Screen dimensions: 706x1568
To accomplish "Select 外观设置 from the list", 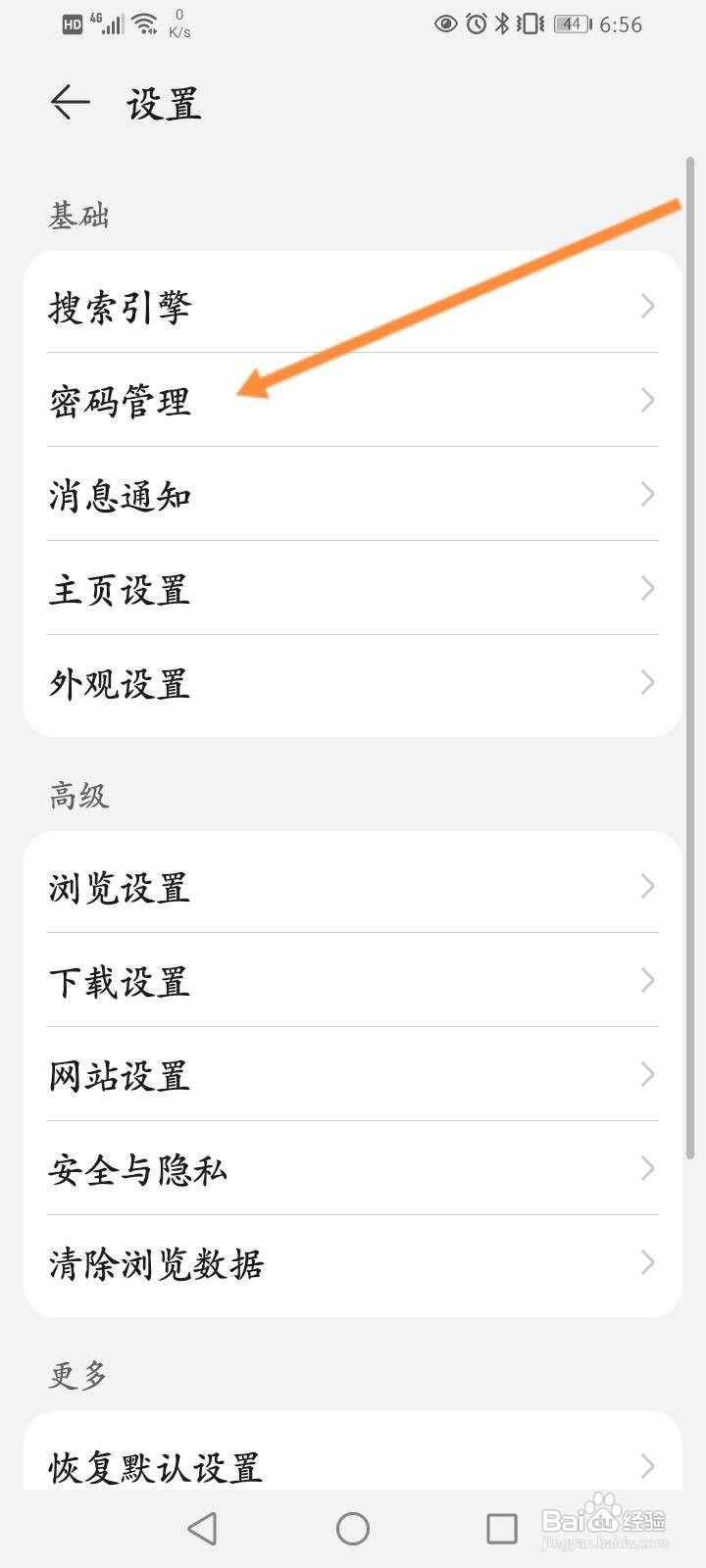I will [x=353, y=684].
